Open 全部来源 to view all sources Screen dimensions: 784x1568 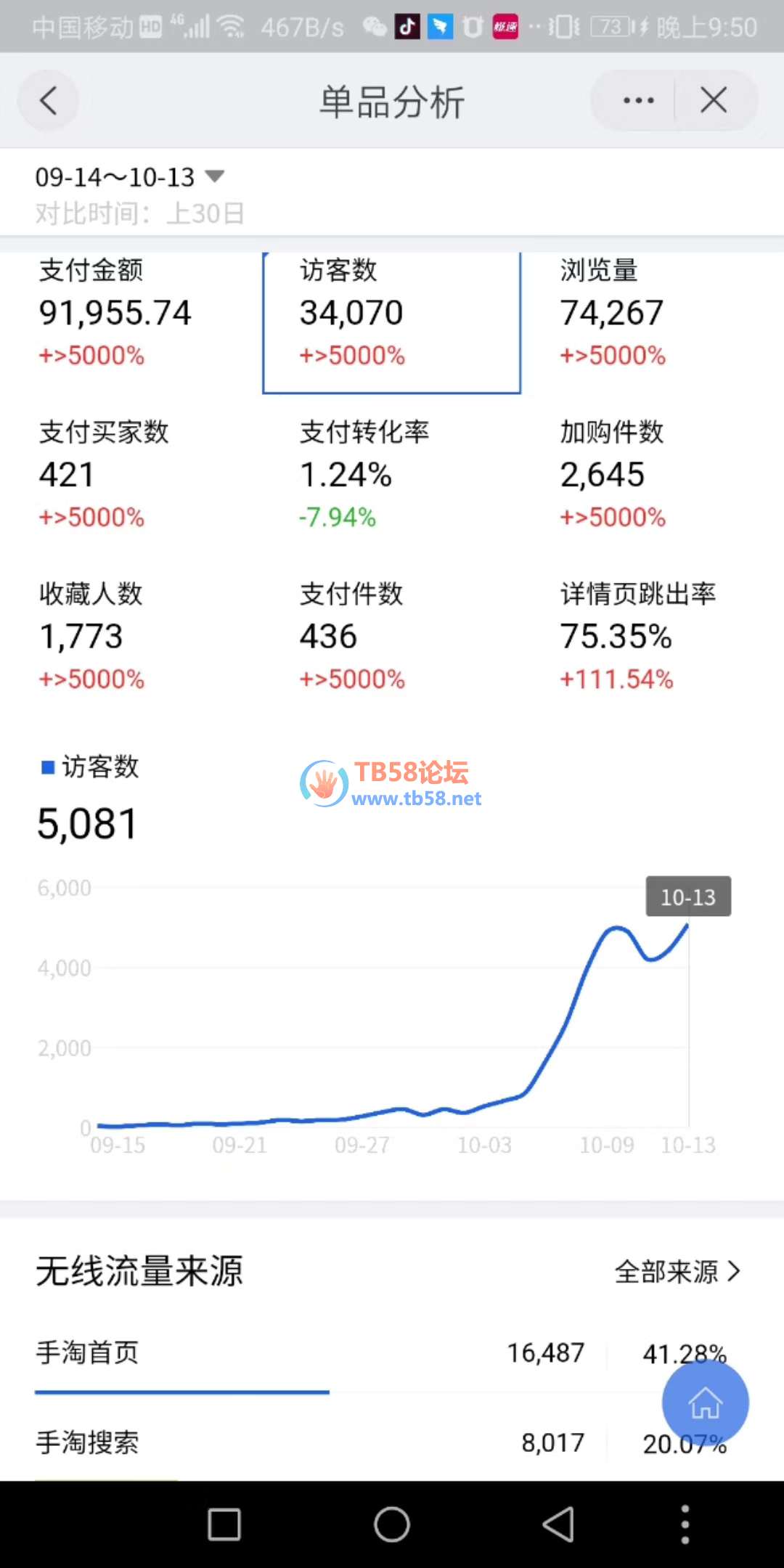point(677,1271)
